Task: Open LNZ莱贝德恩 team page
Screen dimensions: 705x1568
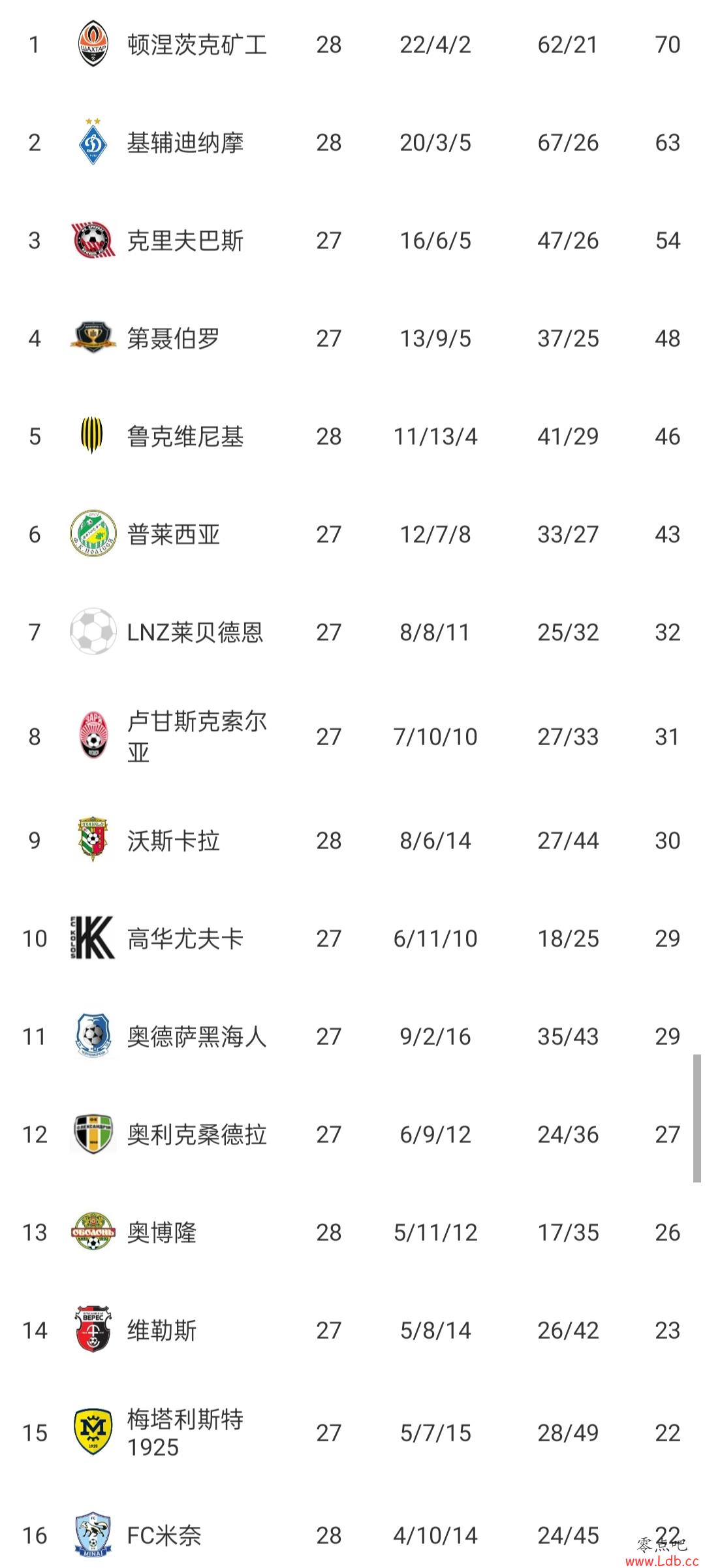Action: (352, 632)
